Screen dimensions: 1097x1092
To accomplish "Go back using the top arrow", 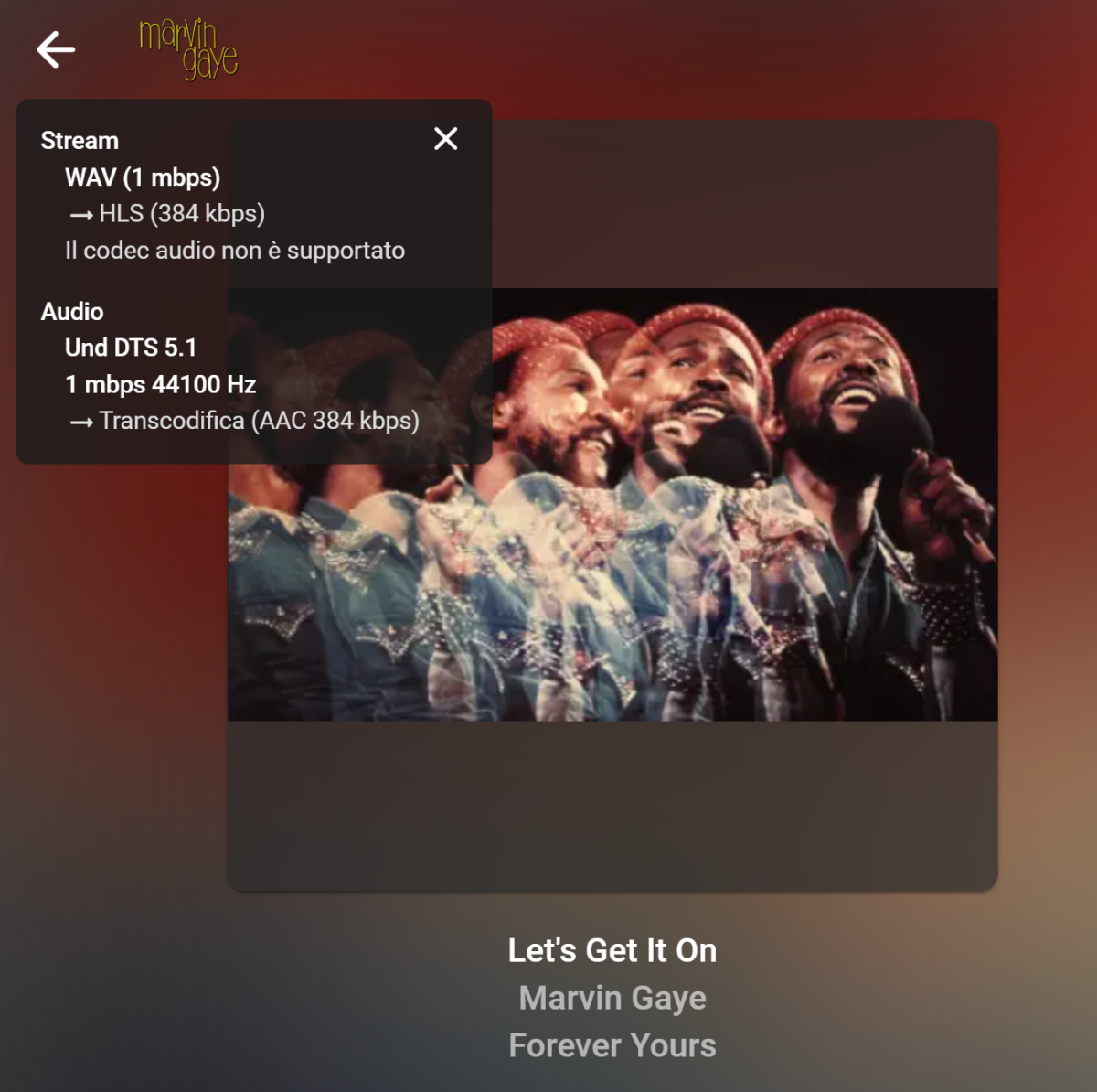I will coord(56,49).
